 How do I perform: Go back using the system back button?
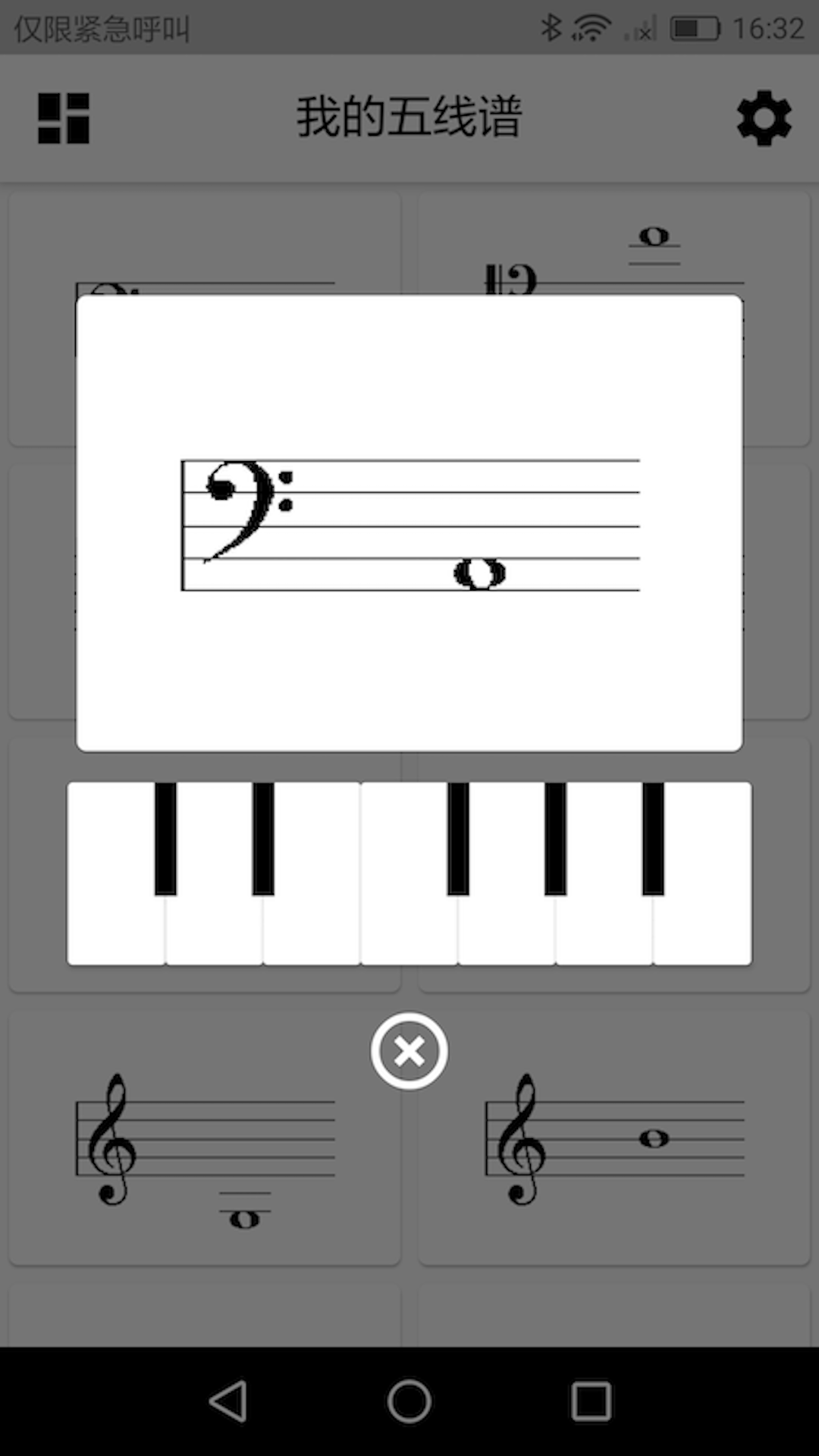coord(227,1401)
